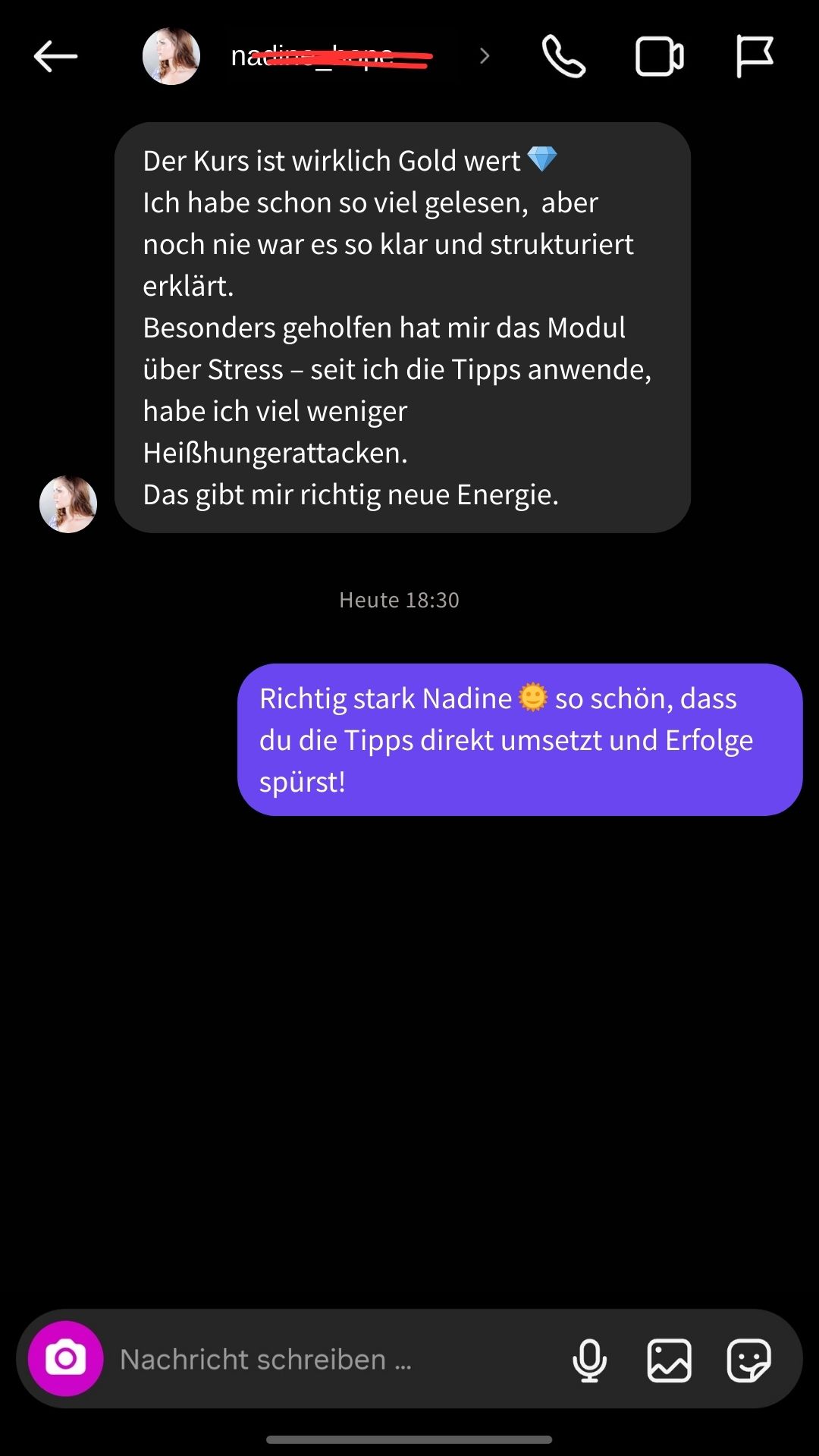Tap the small avatar next to her message
Image resolution: width=819 pixels, height=1456 pixels.
pos(67,504)
